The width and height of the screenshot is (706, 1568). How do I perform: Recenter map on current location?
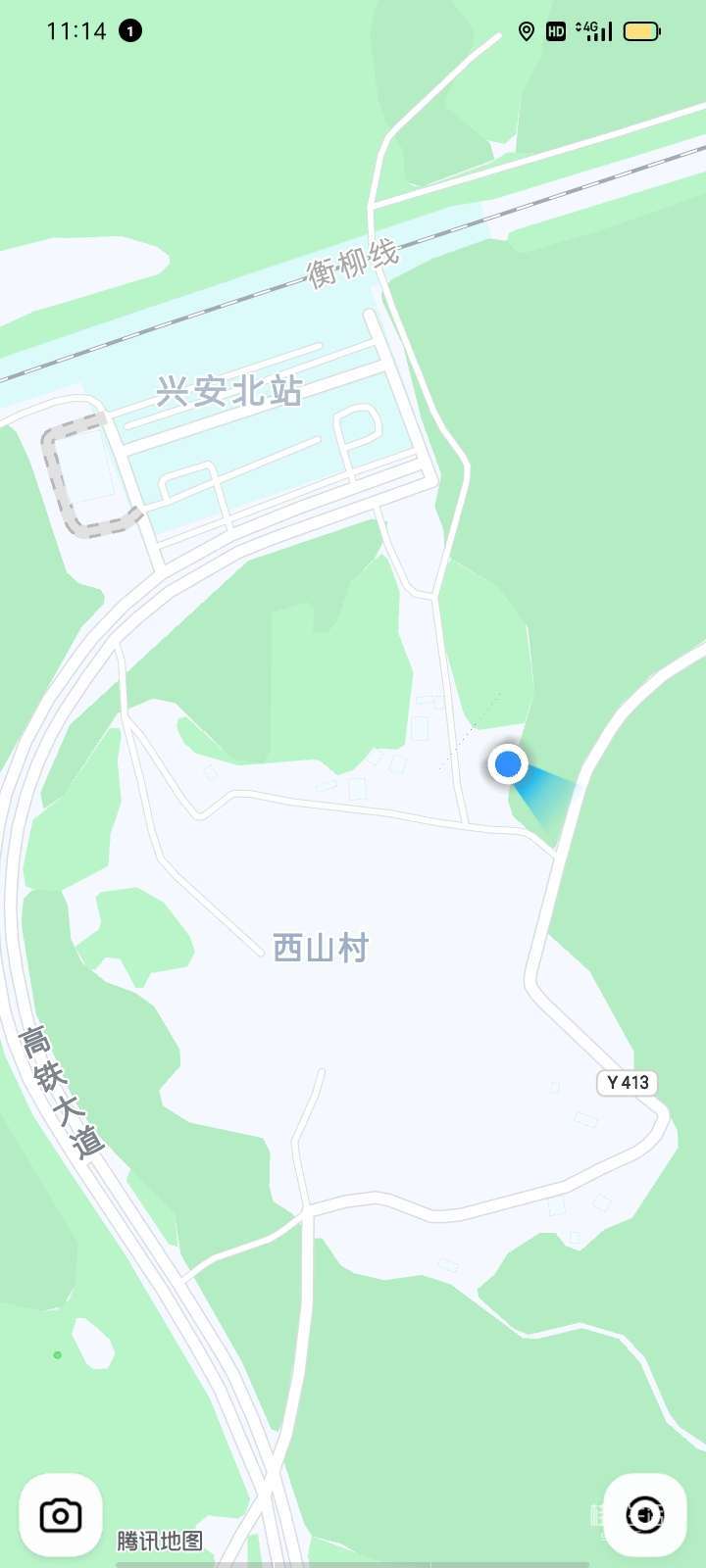pyautogui.click(x=644, y=1515)
